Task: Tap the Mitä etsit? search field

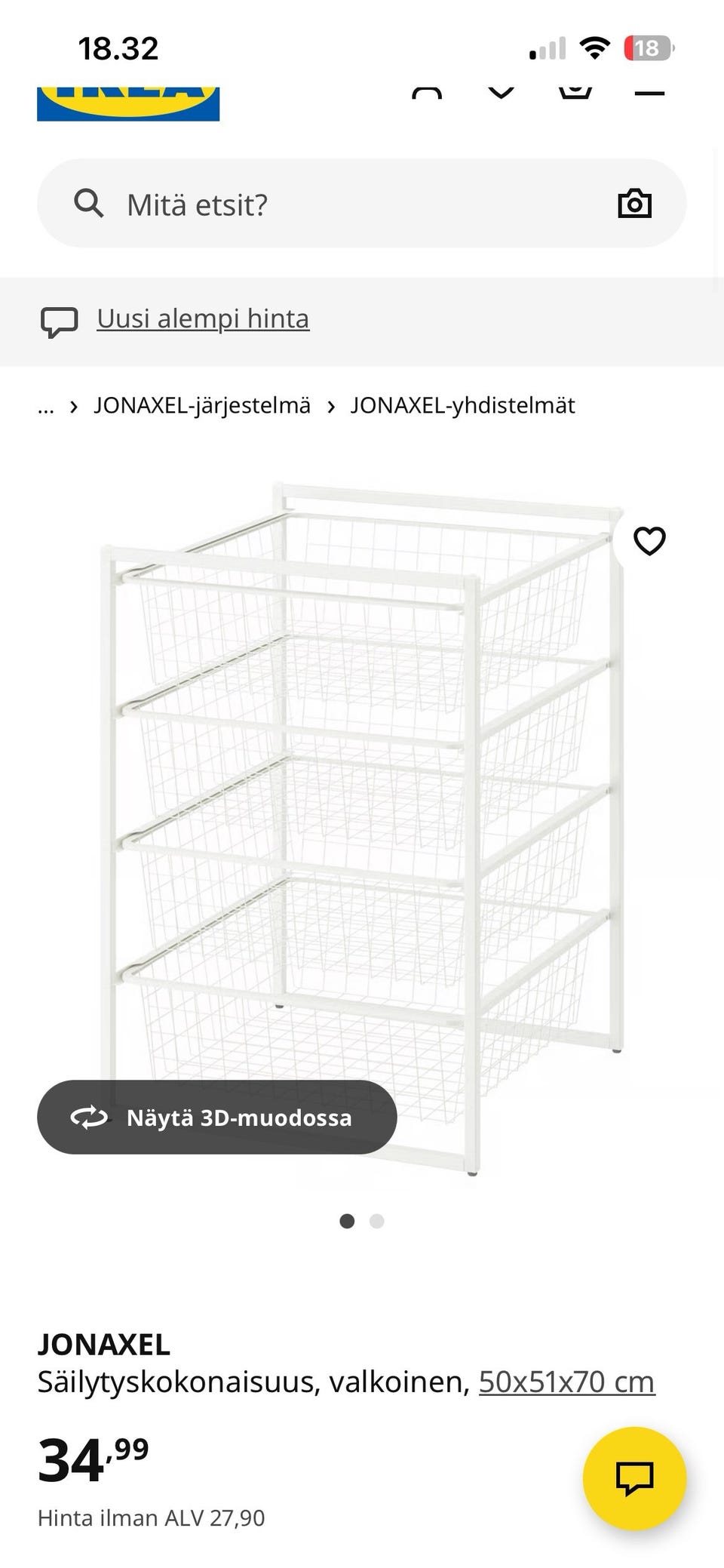Action: (361, 203)
